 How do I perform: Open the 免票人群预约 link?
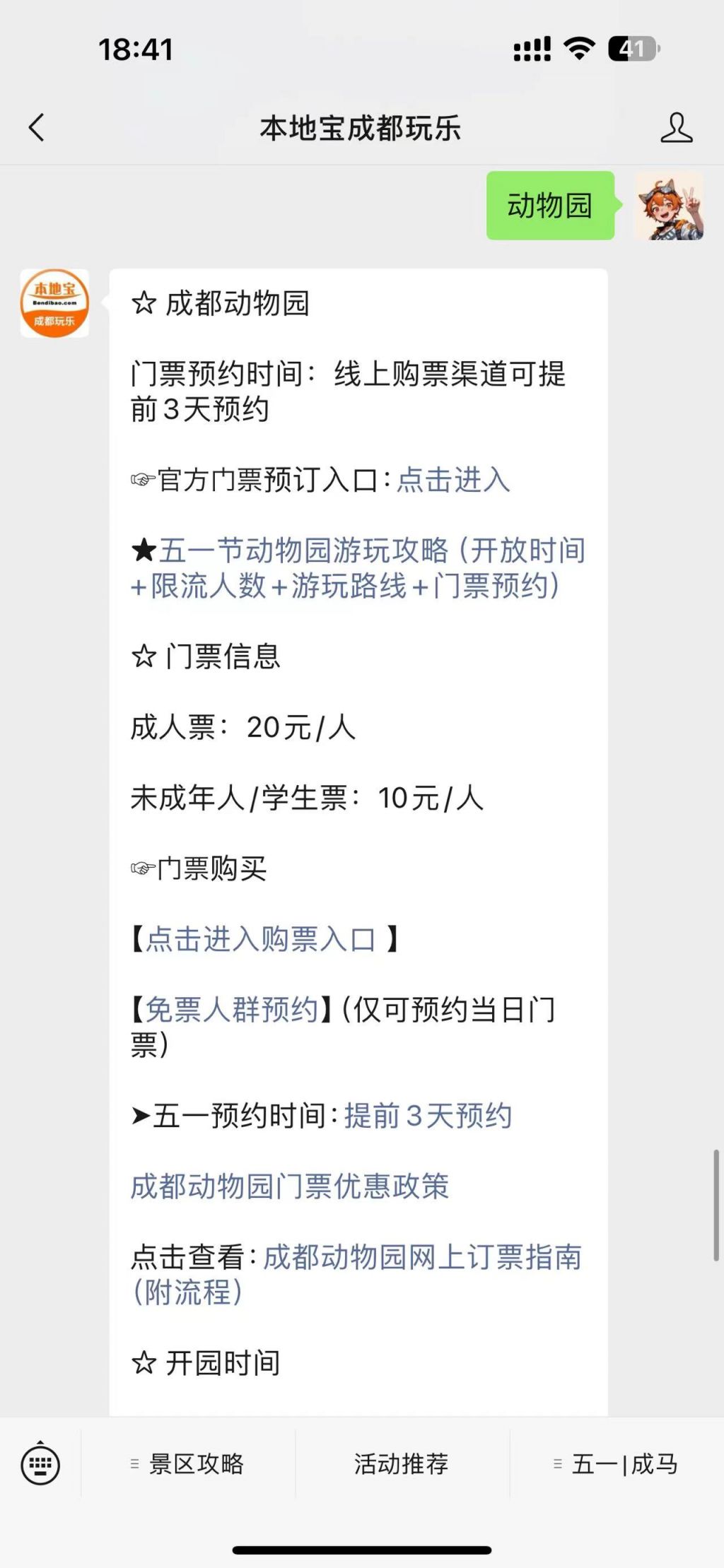pos(232,1010)
